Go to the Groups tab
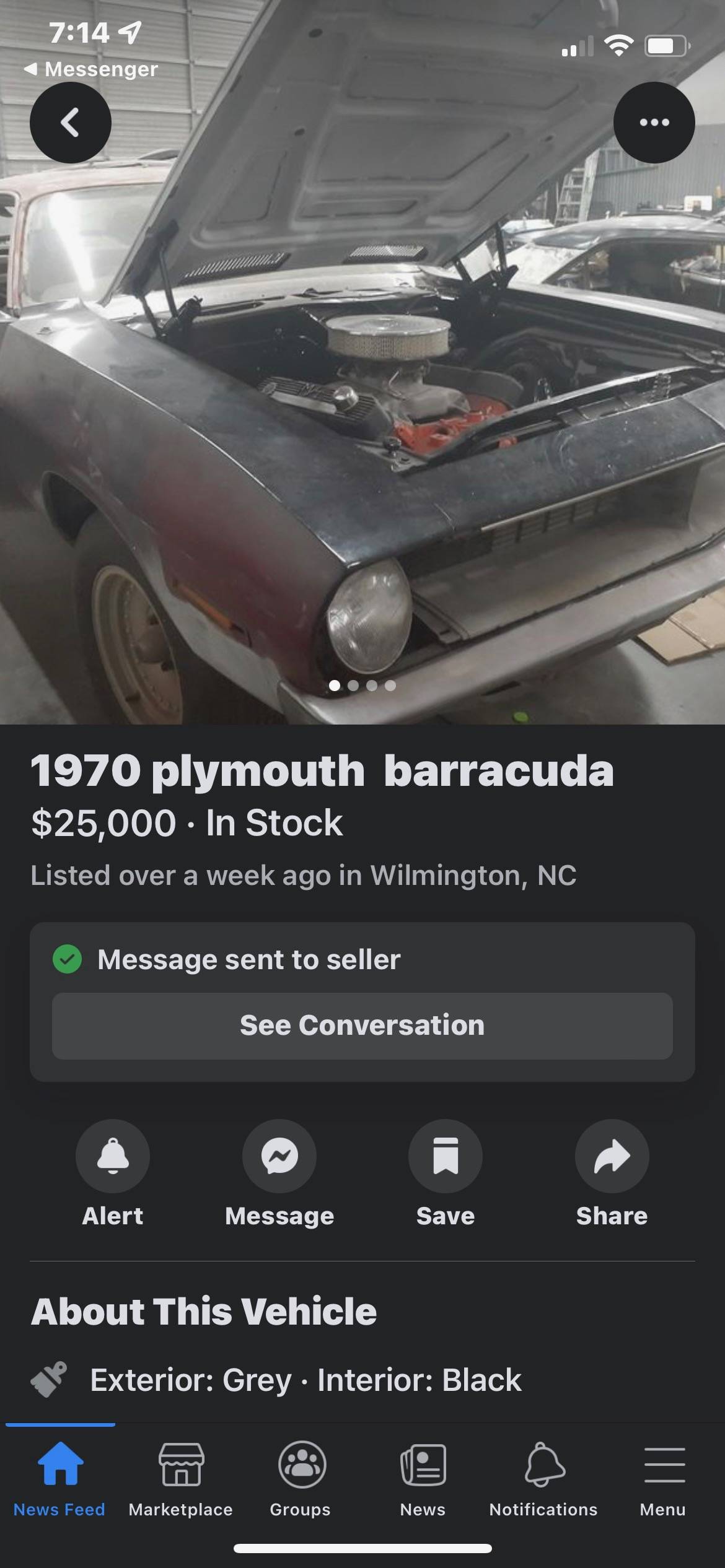The width and height of the screenshot is (725, 1568). [301, 1479]
